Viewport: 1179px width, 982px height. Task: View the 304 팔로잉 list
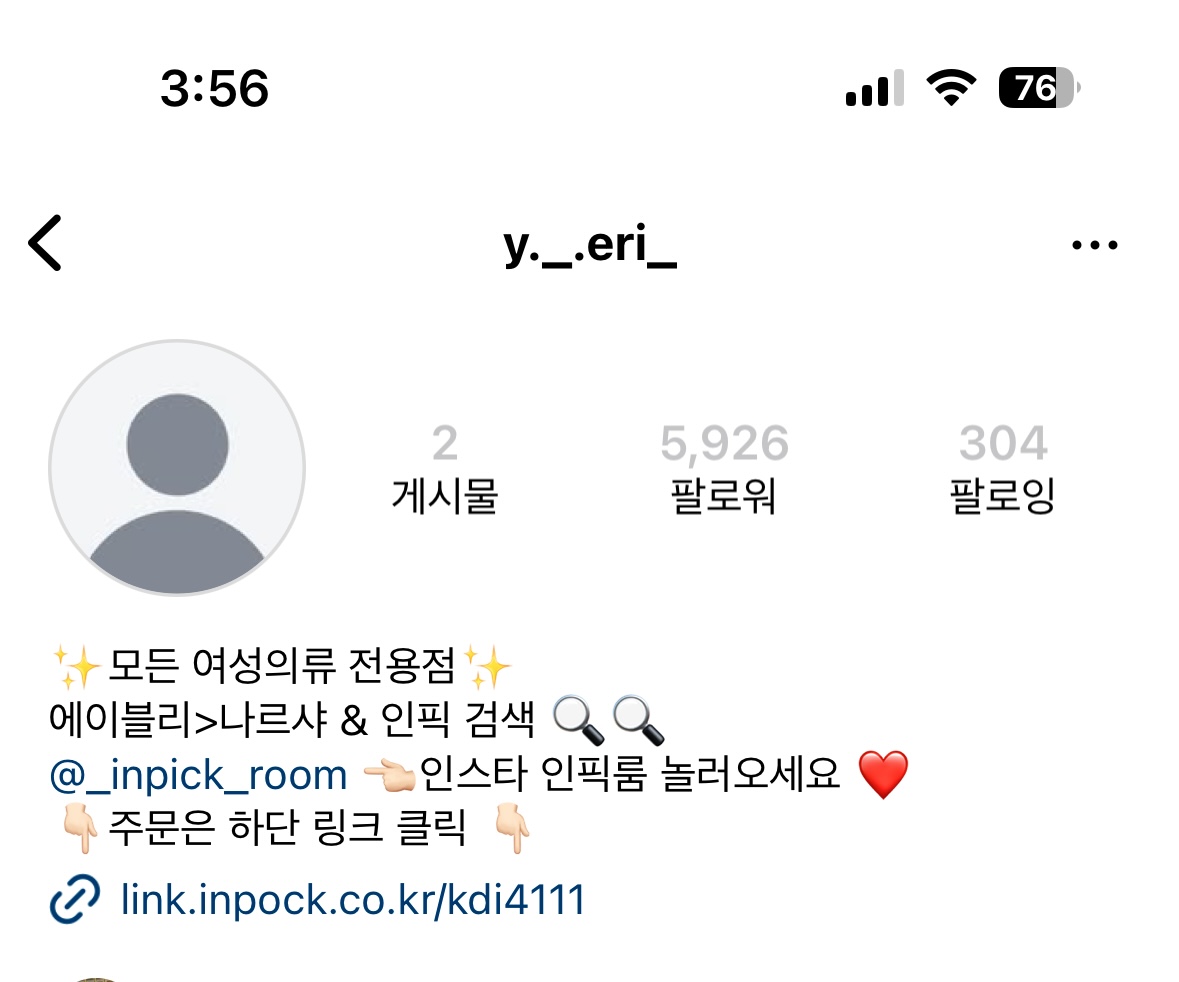click(x=1002, y=468)
